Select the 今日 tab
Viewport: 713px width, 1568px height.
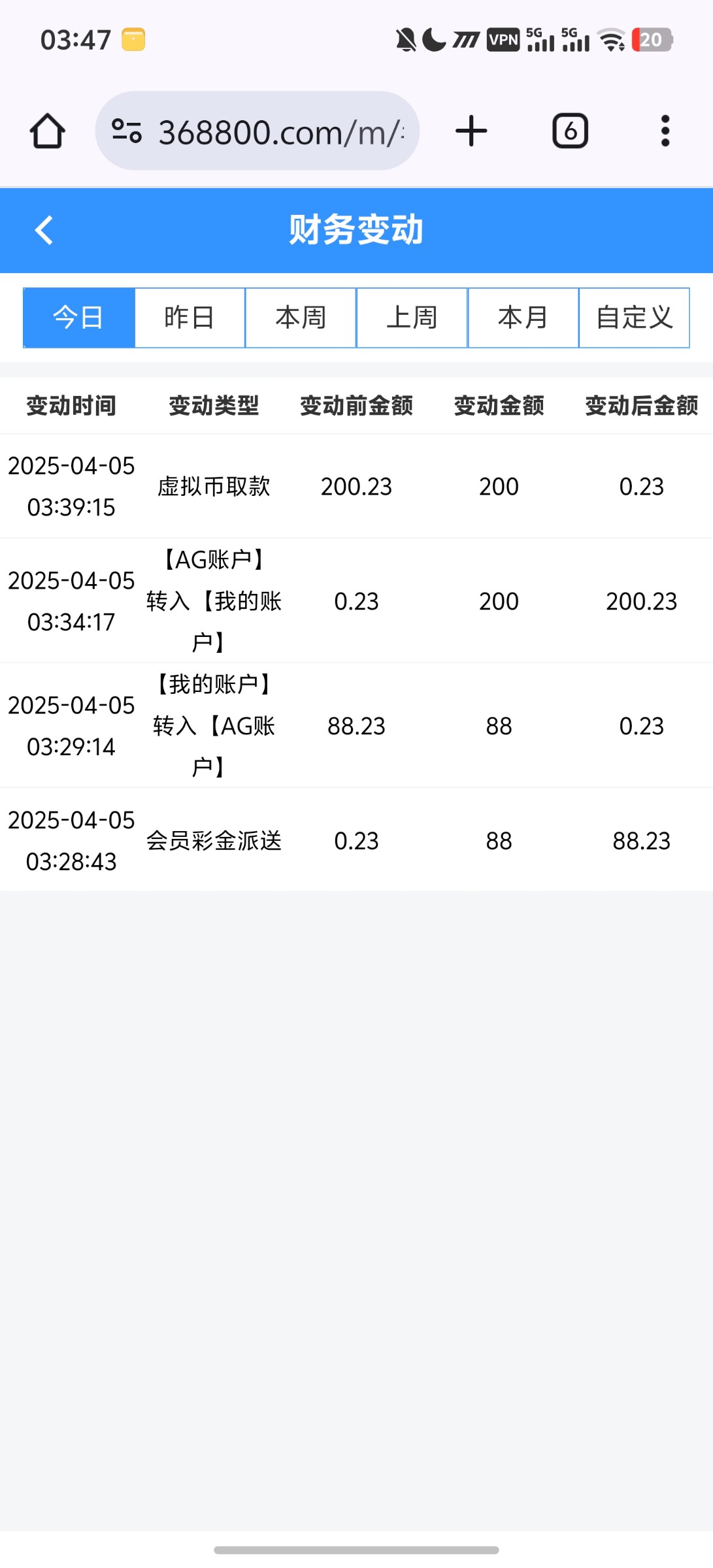79,318
